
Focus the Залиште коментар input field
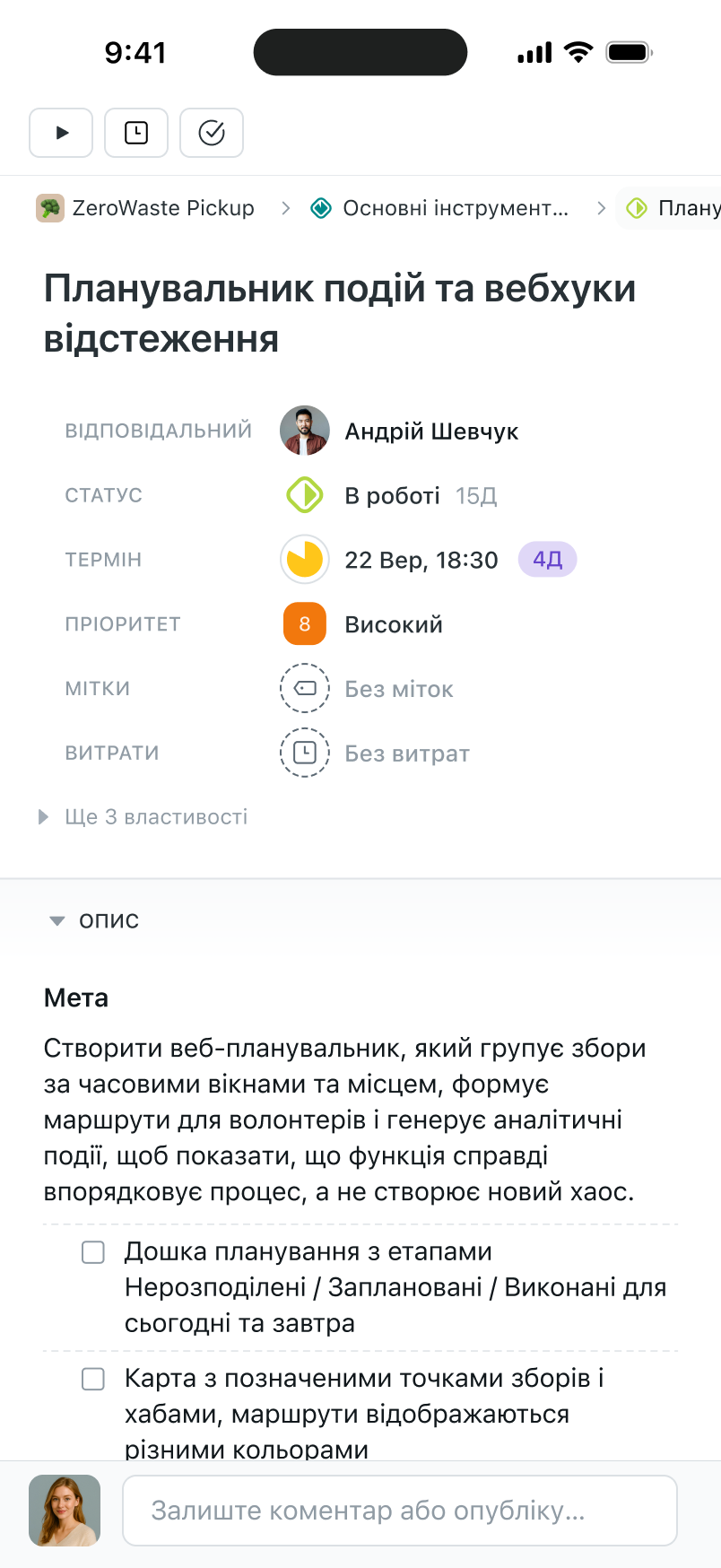399,1511
